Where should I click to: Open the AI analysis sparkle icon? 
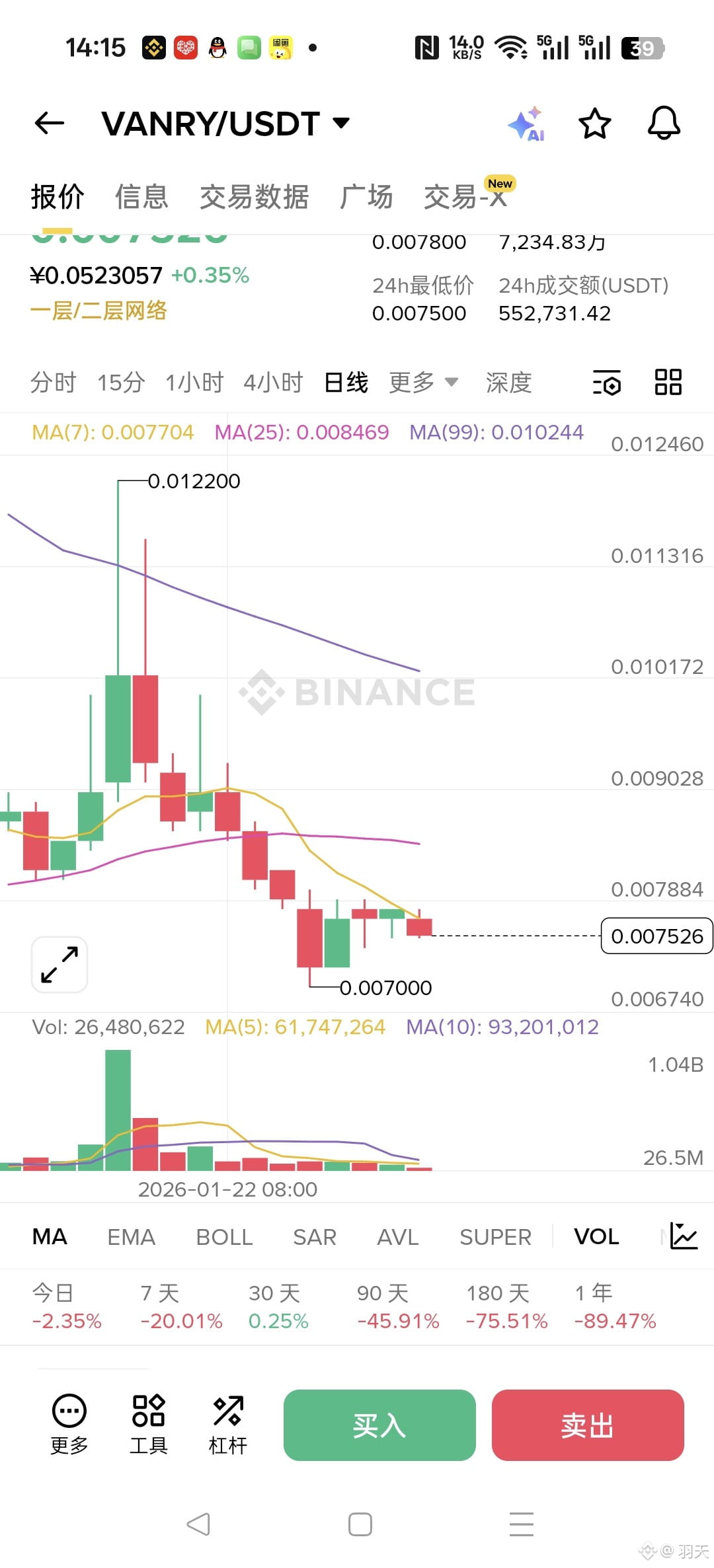click(526, 124)
